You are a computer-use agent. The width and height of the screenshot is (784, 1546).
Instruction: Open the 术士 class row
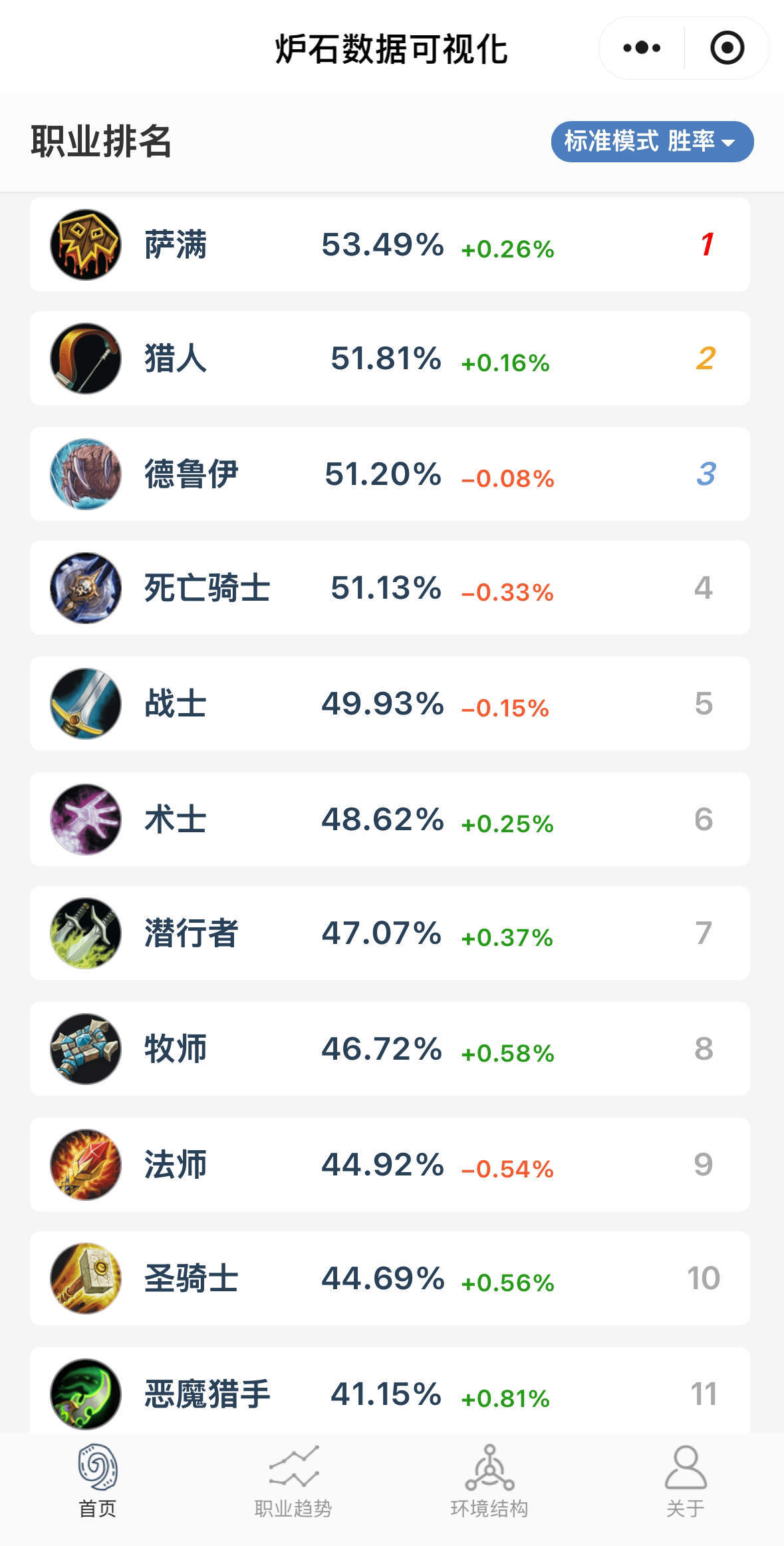pyautogui.click(x=390, y=819)
